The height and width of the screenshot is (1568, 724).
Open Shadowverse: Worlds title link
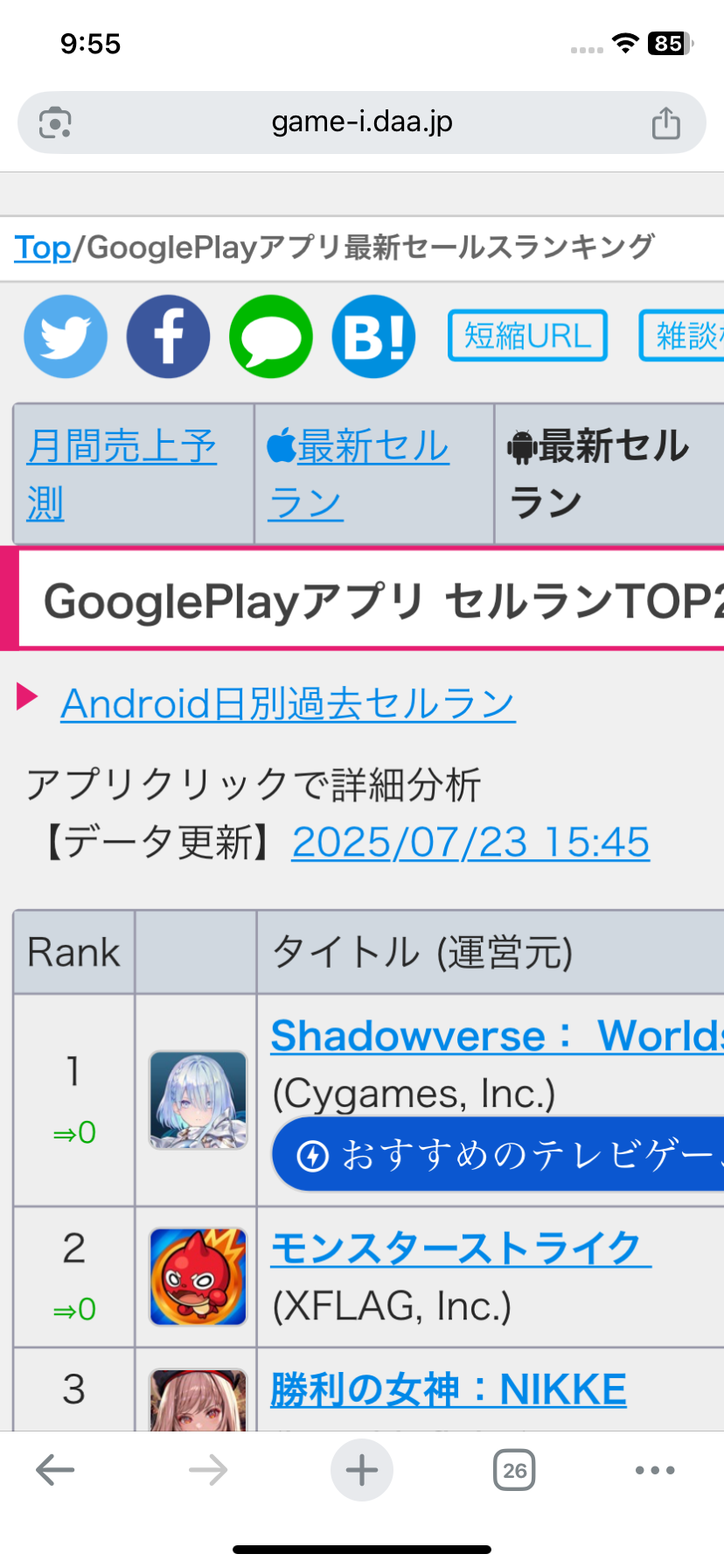pos(497,1036)
